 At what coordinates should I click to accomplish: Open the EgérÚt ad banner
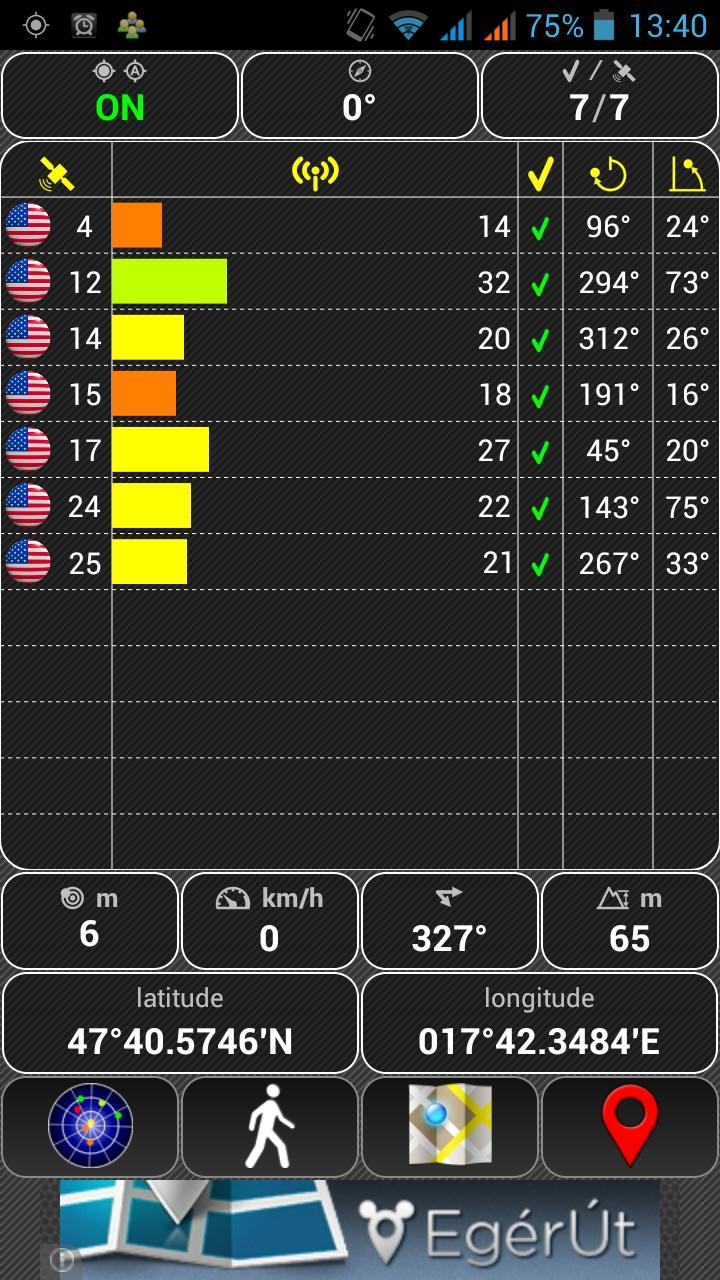(360, 1230)
